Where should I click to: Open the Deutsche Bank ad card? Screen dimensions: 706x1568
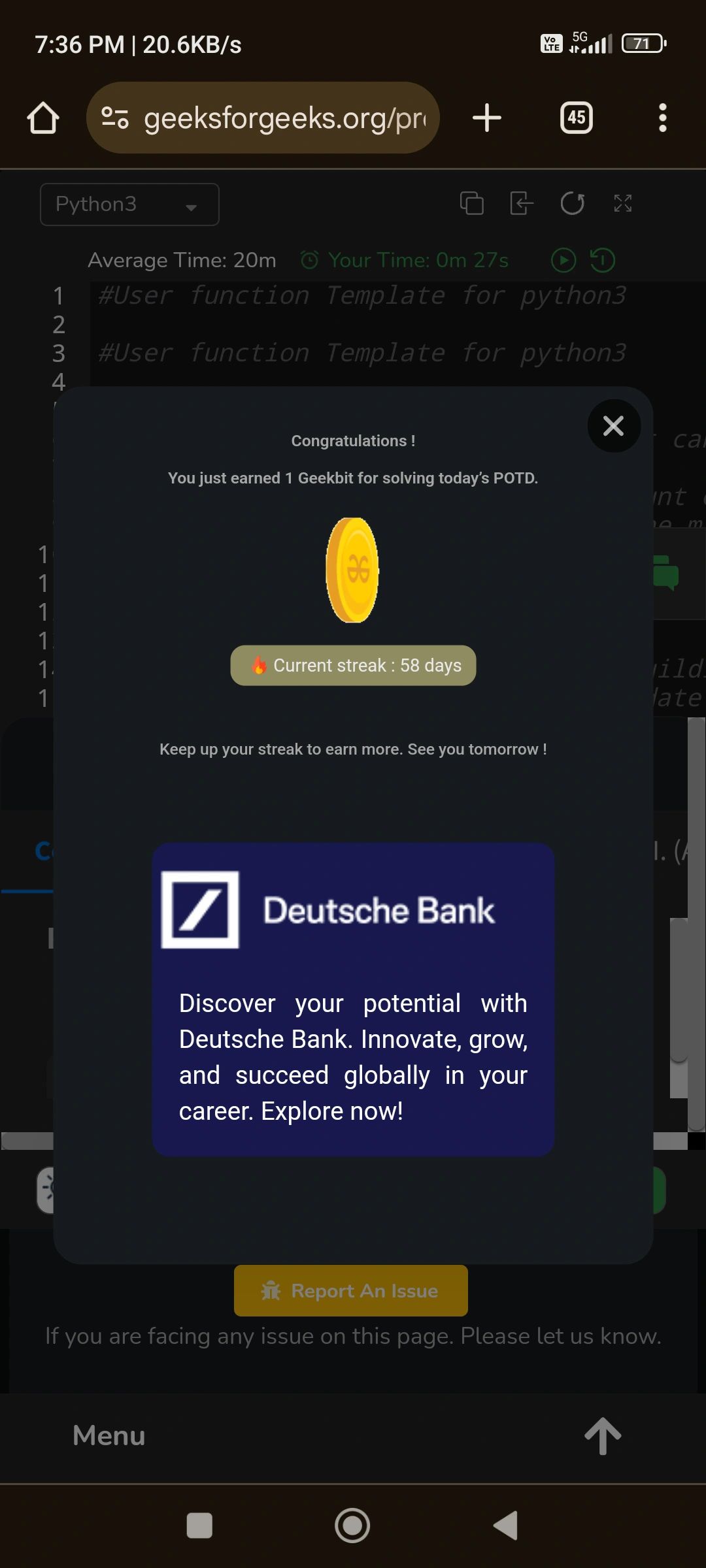353,1000
